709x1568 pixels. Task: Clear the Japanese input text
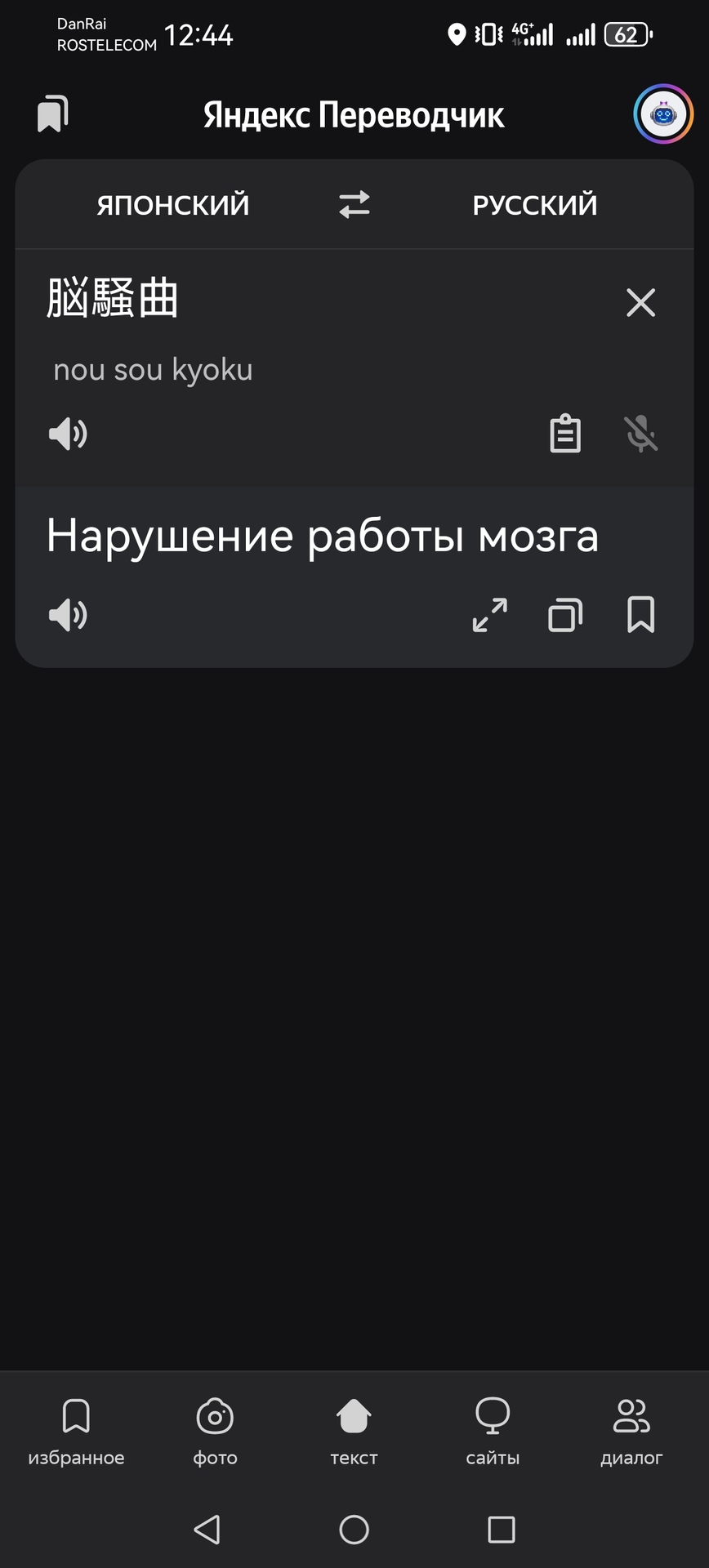[x=640, y=302]
